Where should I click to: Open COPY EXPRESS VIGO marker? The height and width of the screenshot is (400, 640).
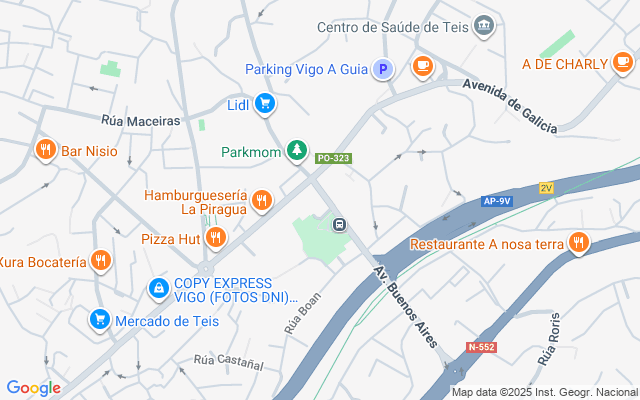158,289
